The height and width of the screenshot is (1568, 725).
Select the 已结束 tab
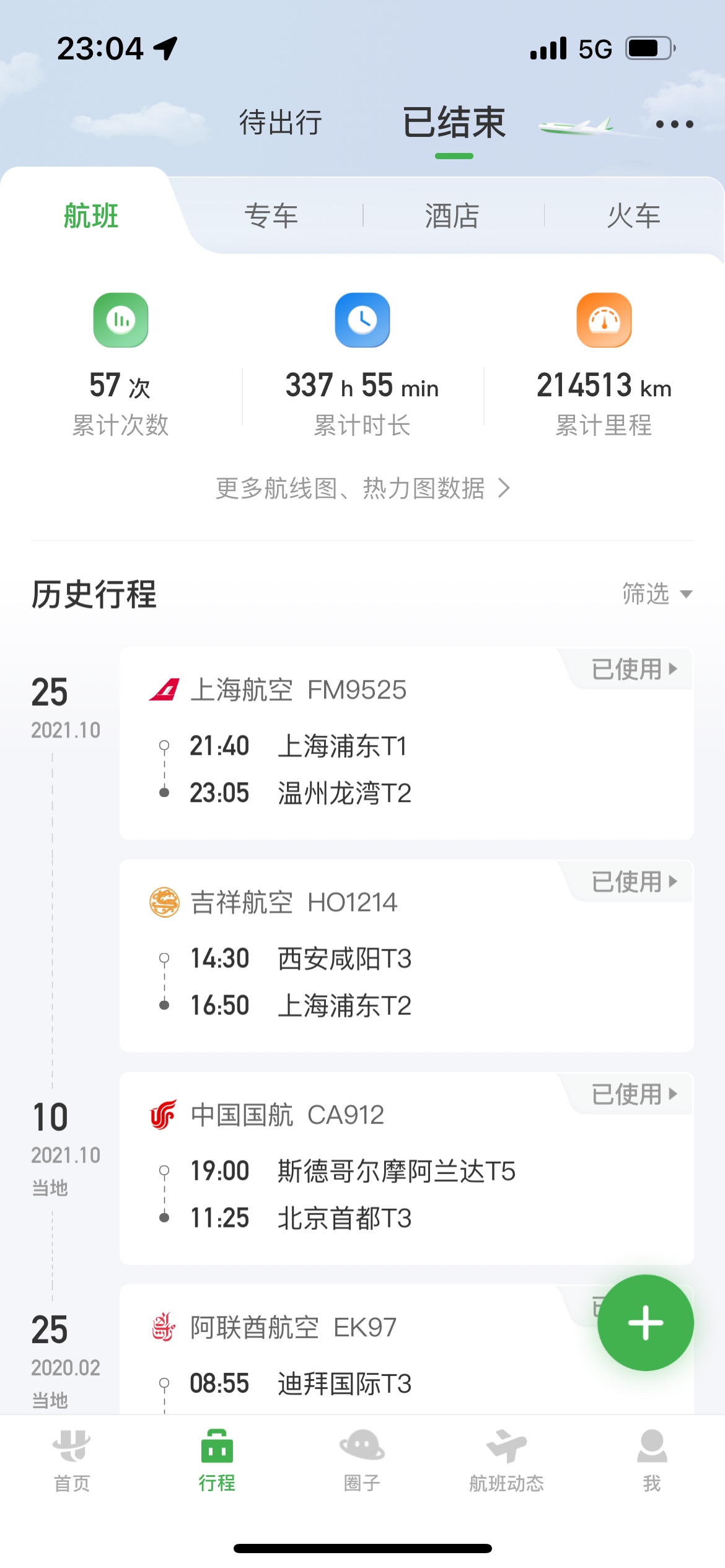tap(454, 123)
